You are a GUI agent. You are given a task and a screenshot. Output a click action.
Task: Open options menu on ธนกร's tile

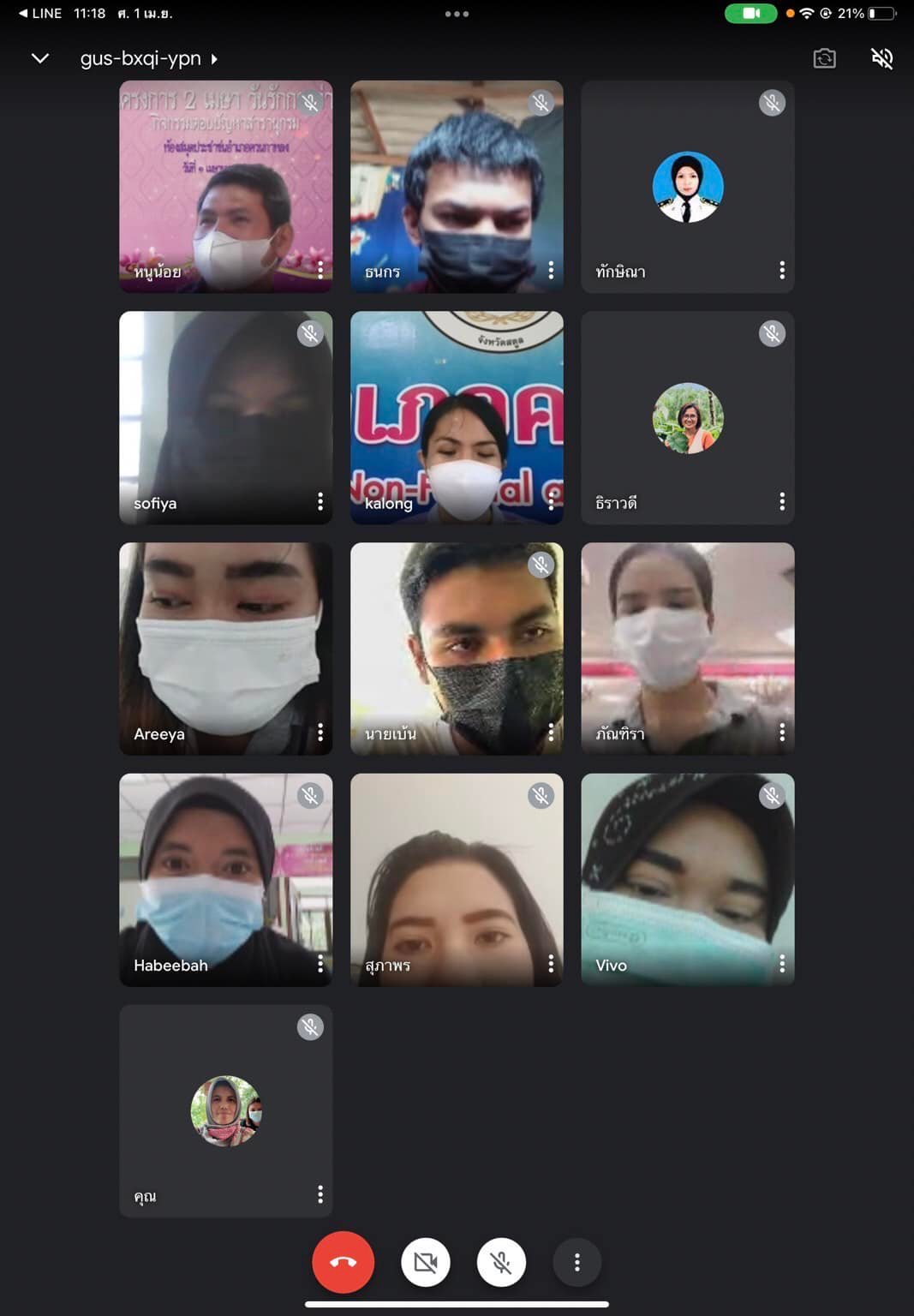551,271
